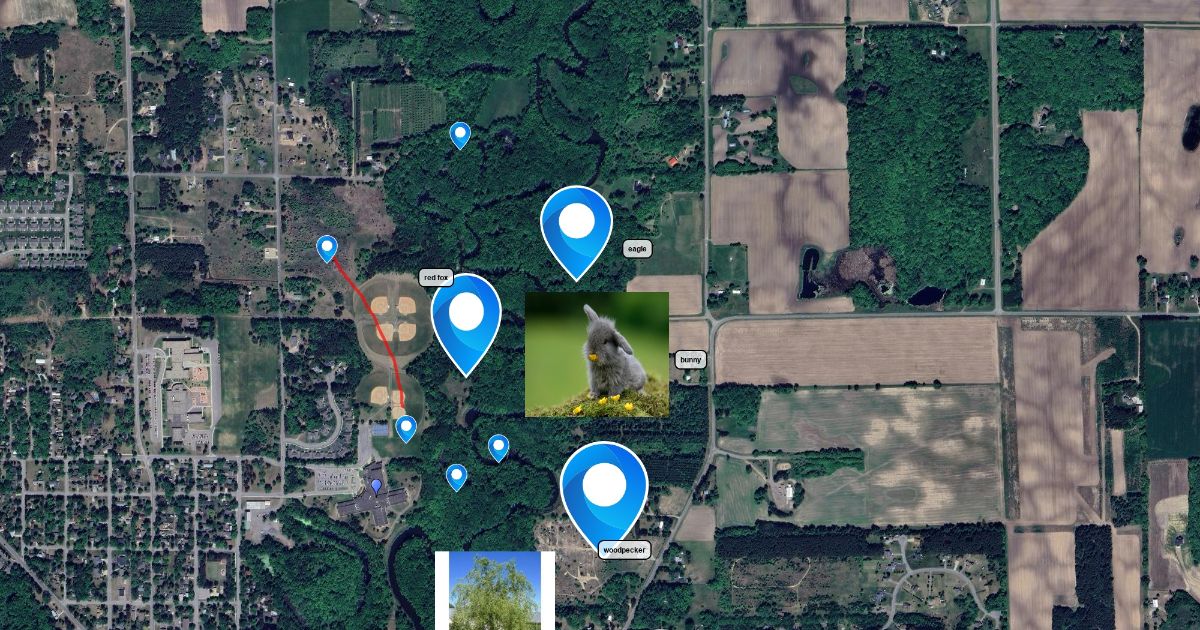Open the large pin with the woodpecker label
1200x630 pixels.
[x=604, y=487]
